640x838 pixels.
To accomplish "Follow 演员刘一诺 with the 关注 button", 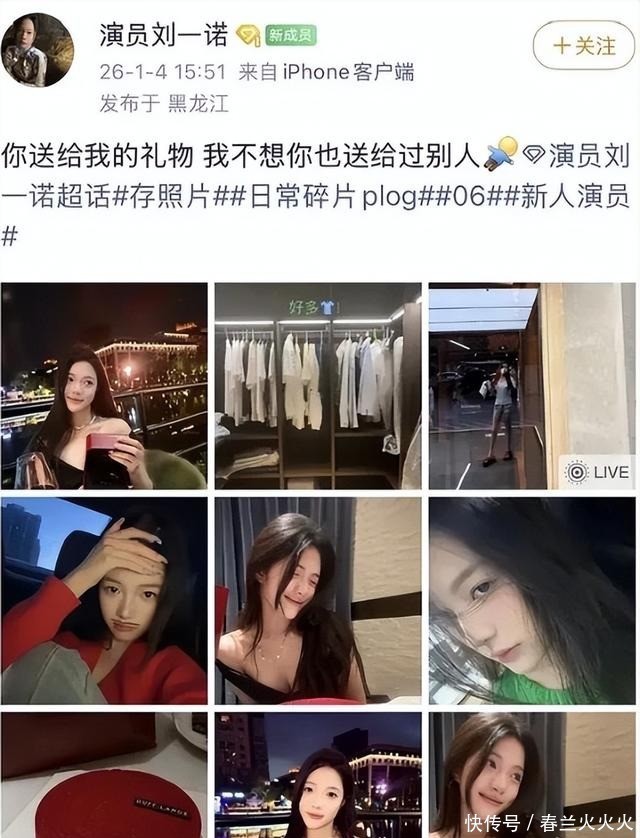I will [584, 46].
